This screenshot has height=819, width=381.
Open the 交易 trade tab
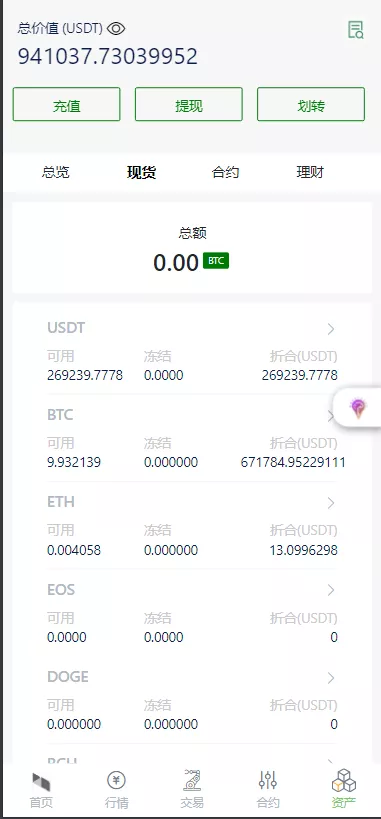click(192, 790)
